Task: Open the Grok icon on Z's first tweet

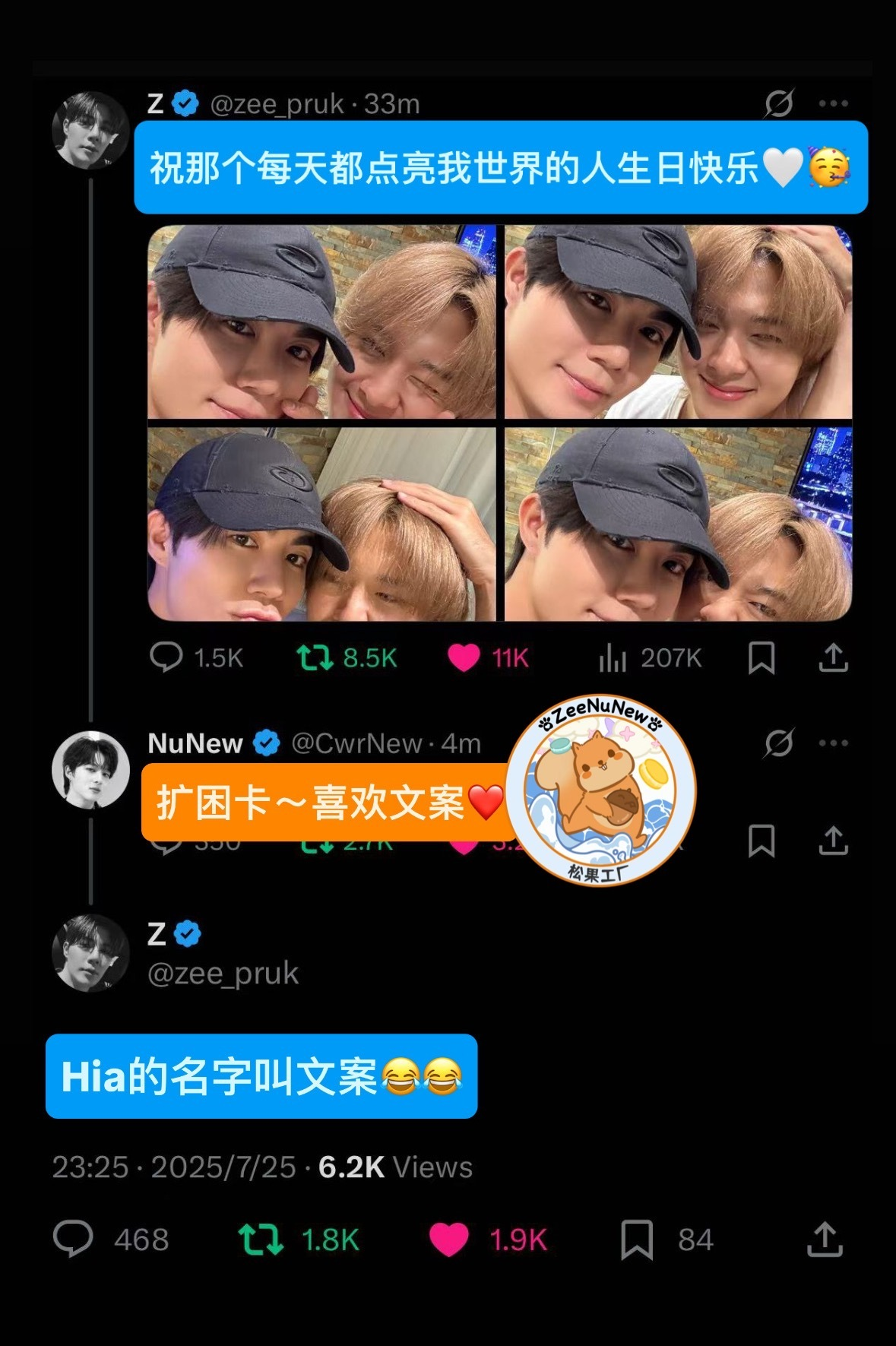Action: coord(779,103)
